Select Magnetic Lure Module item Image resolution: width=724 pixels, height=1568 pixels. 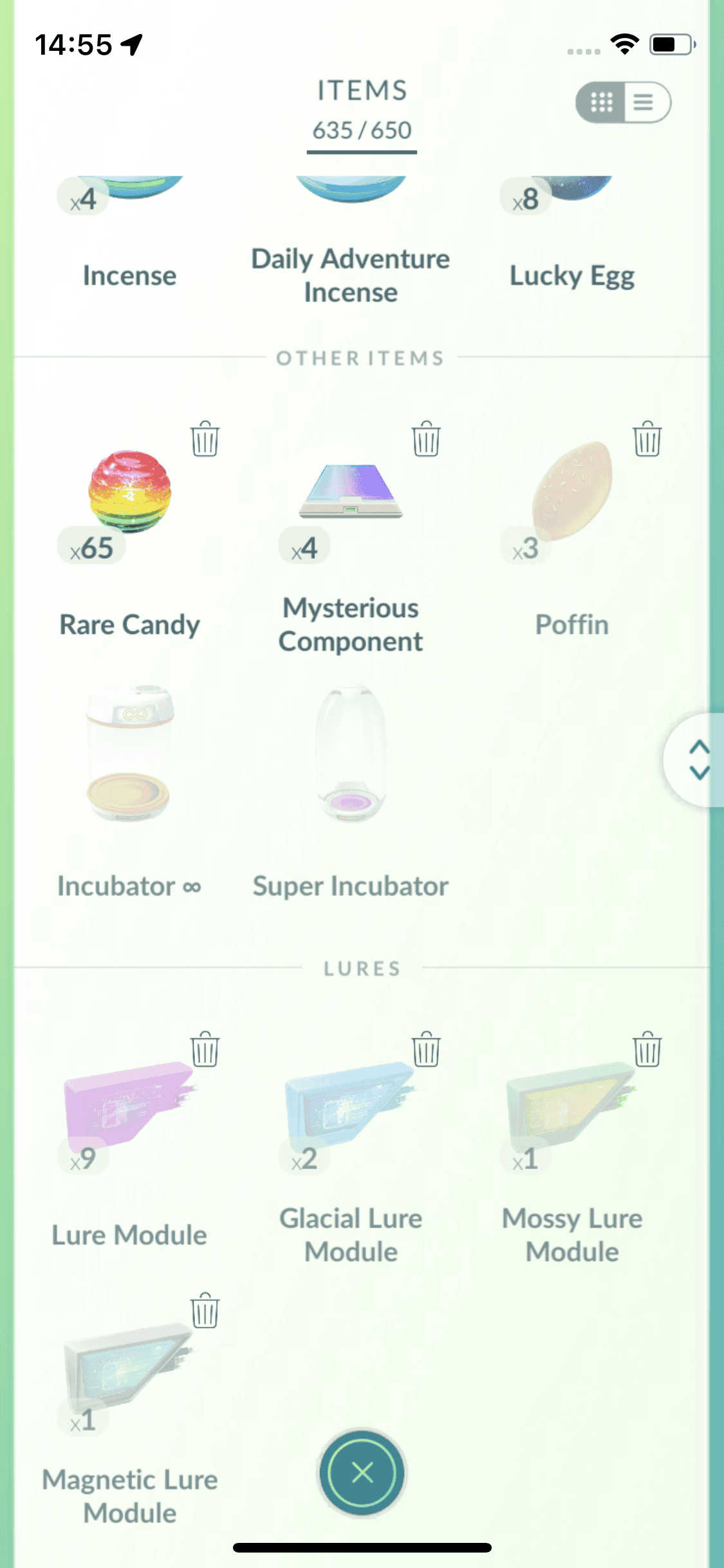[x=129, y=1365]
